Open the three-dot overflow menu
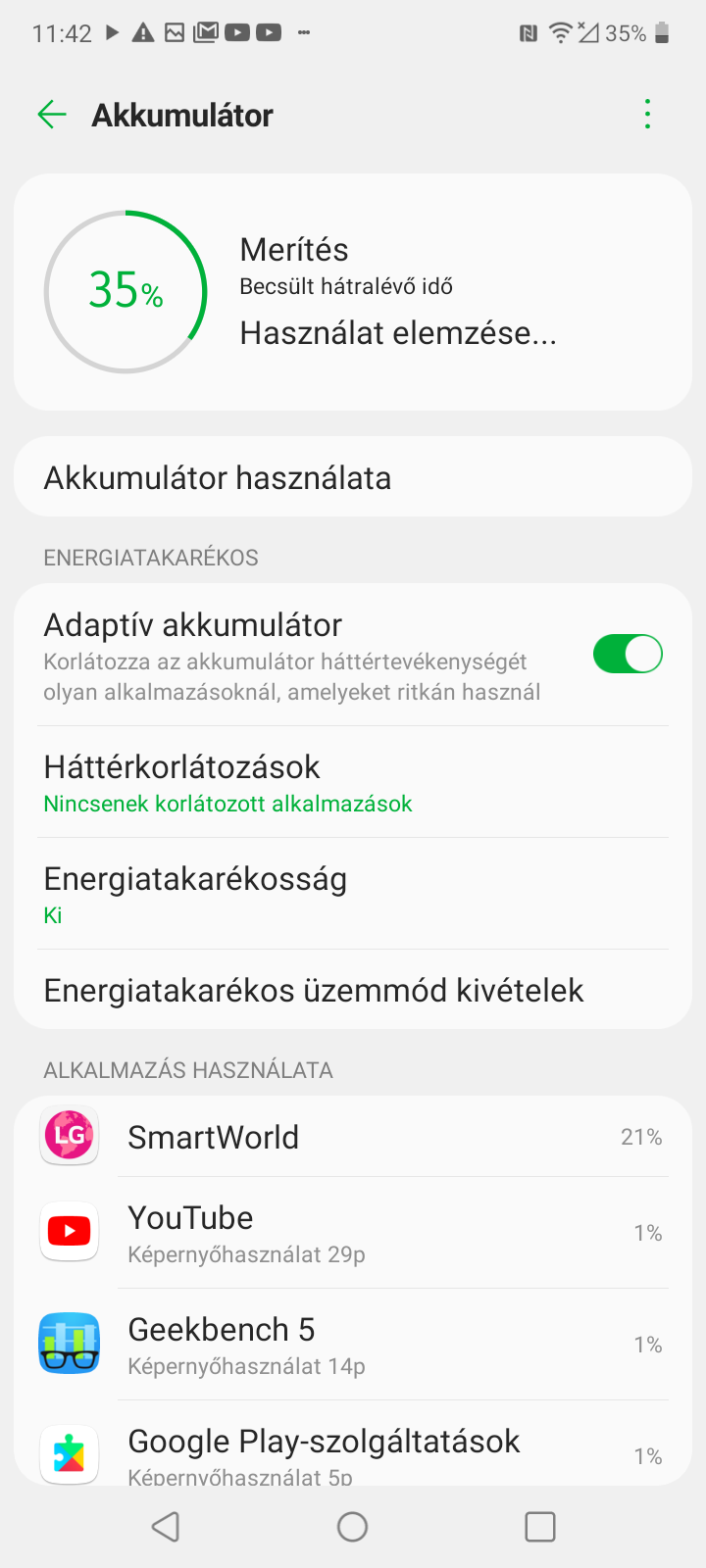This screenshot has width=706, height=1568. [x=647, y=115]
